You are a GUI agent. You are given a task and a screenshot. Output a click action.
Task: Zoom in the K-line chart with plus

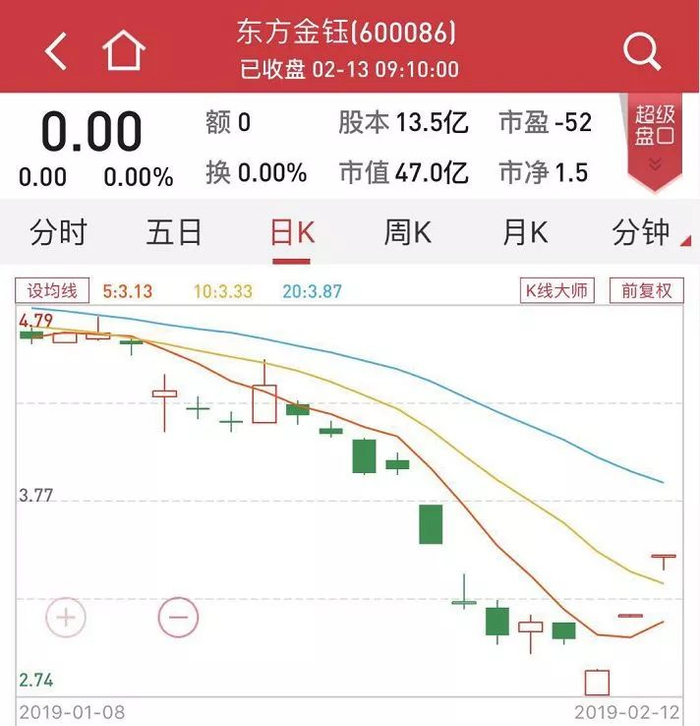66,616
